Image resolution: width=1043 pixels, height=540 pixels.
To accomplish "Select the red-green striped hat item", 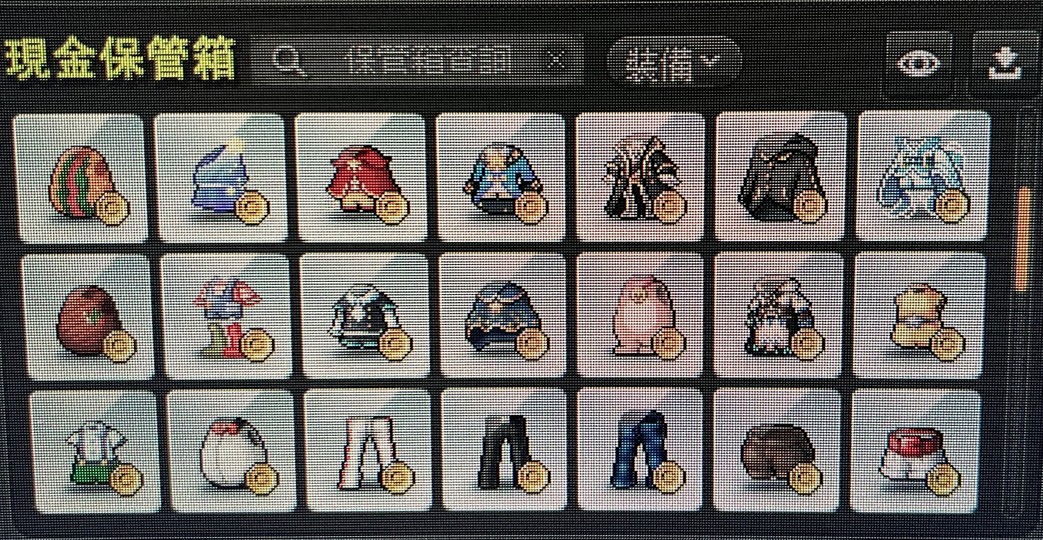I will click(x=82, y=178).
